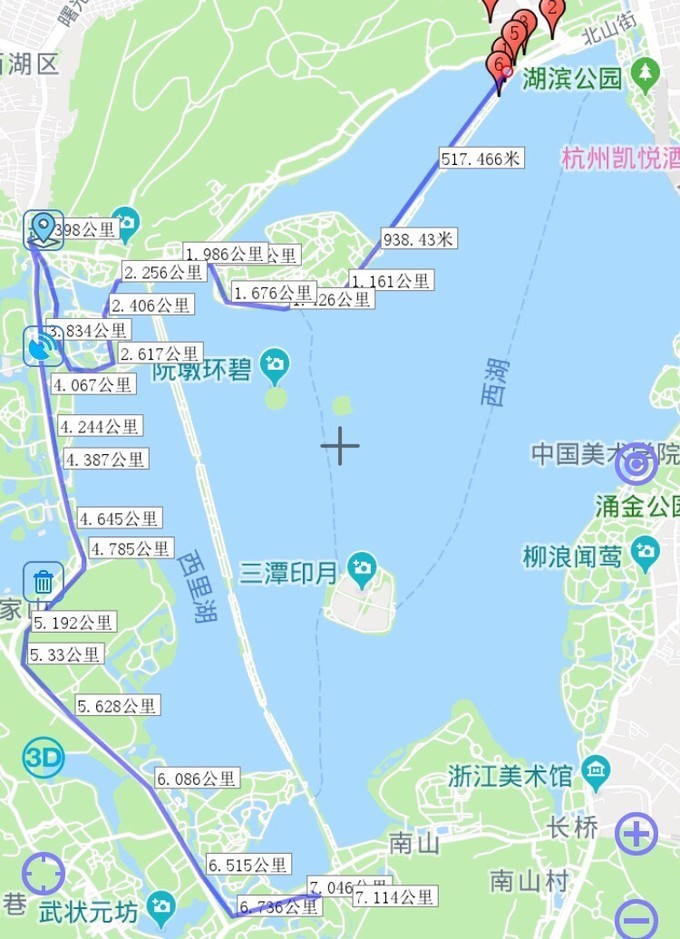
Task: Open the 湖滨公园 park marker
Action: pos(647,72)
